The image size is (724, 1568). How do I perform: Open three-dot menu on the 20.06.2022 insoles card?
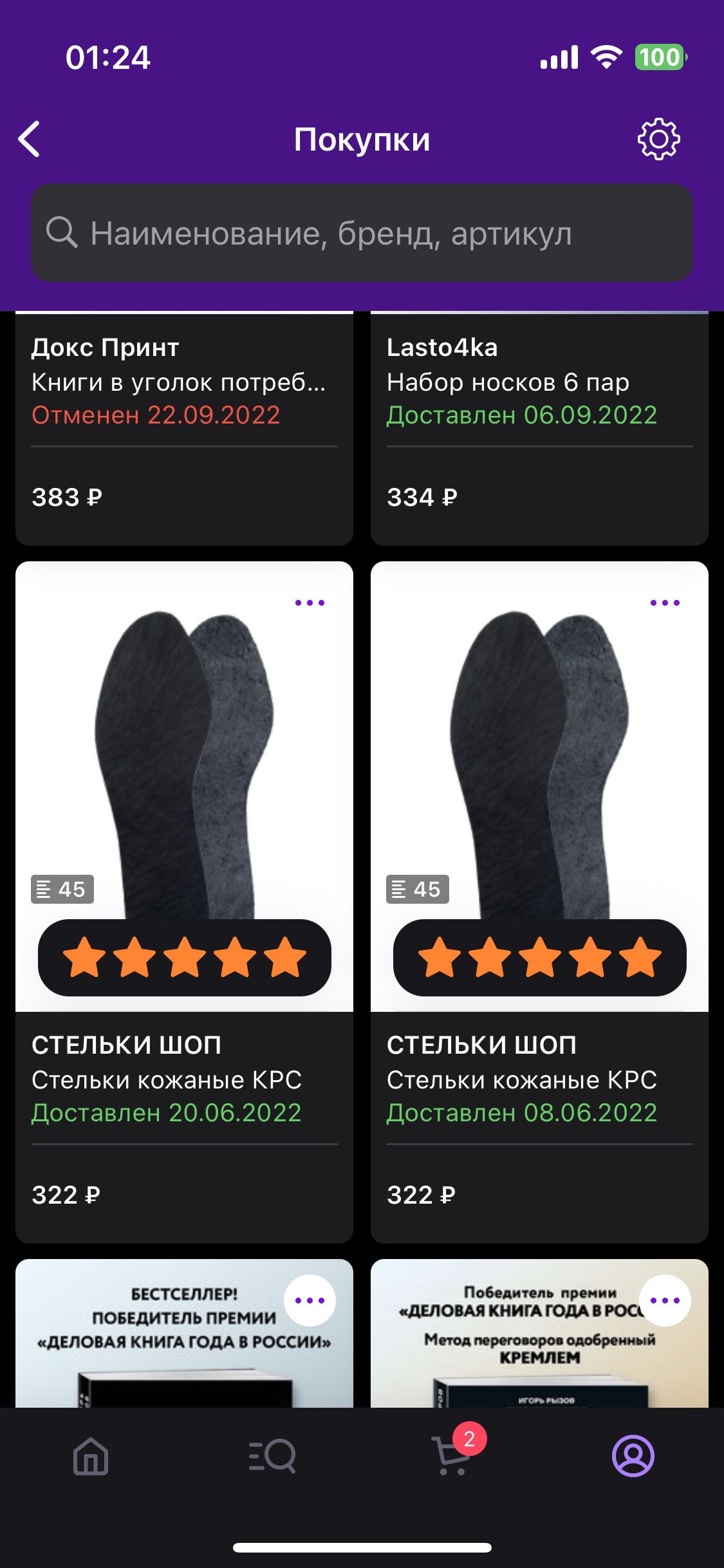tap(310, 603)
